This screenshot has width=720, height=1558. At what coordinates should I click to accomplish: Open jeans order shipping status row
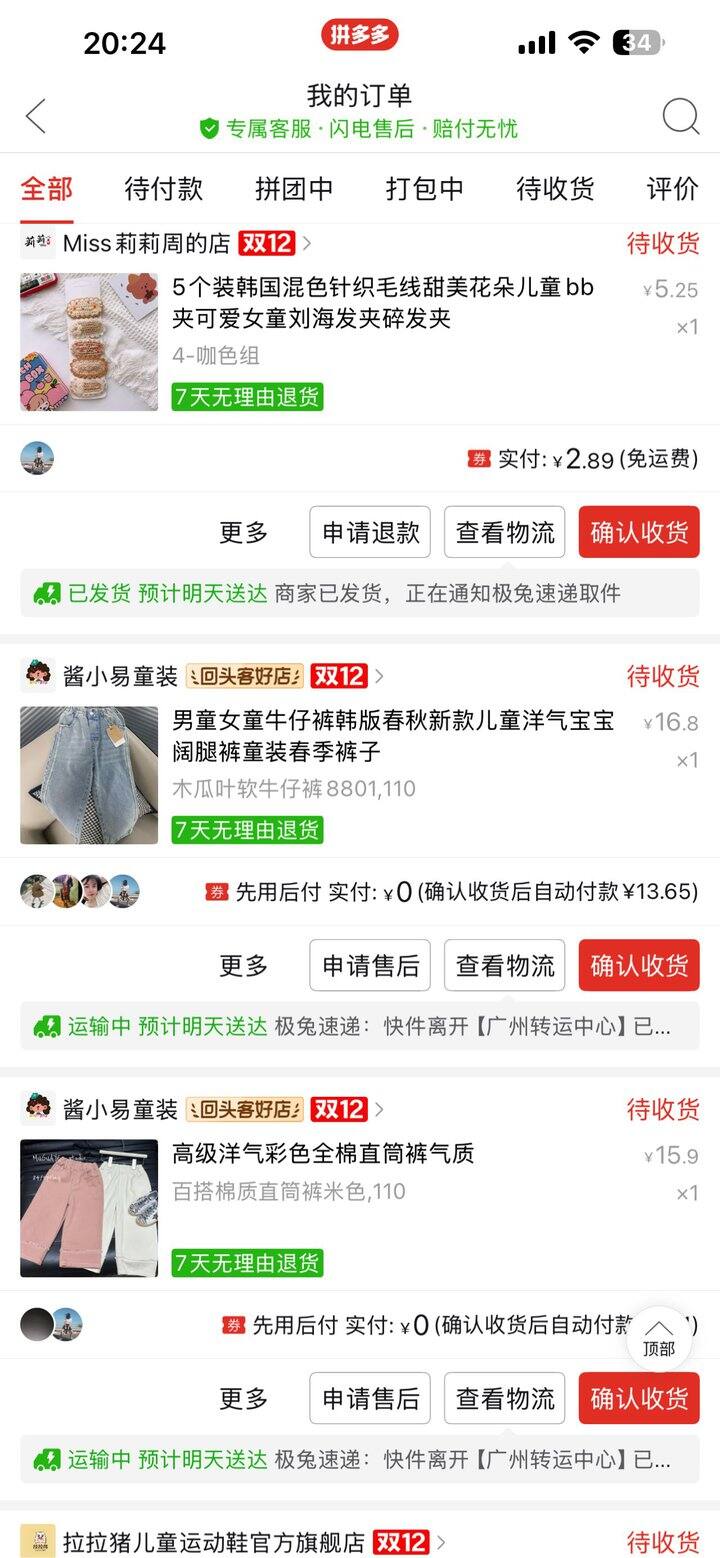(x=360, y=1026)
